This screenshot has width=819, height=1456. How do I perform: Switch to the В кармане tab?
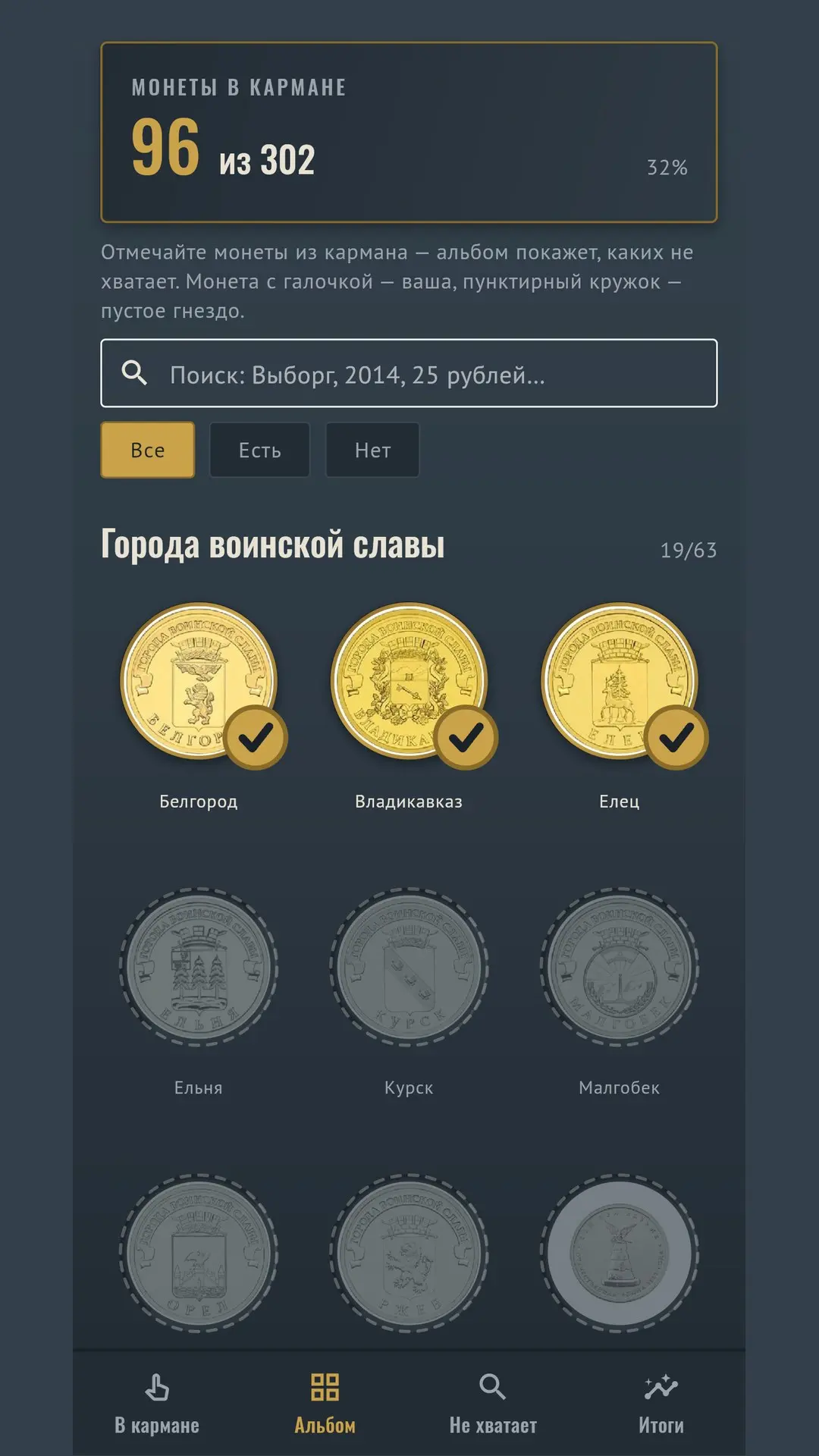pyautogui.click(x=157, y=1404)
